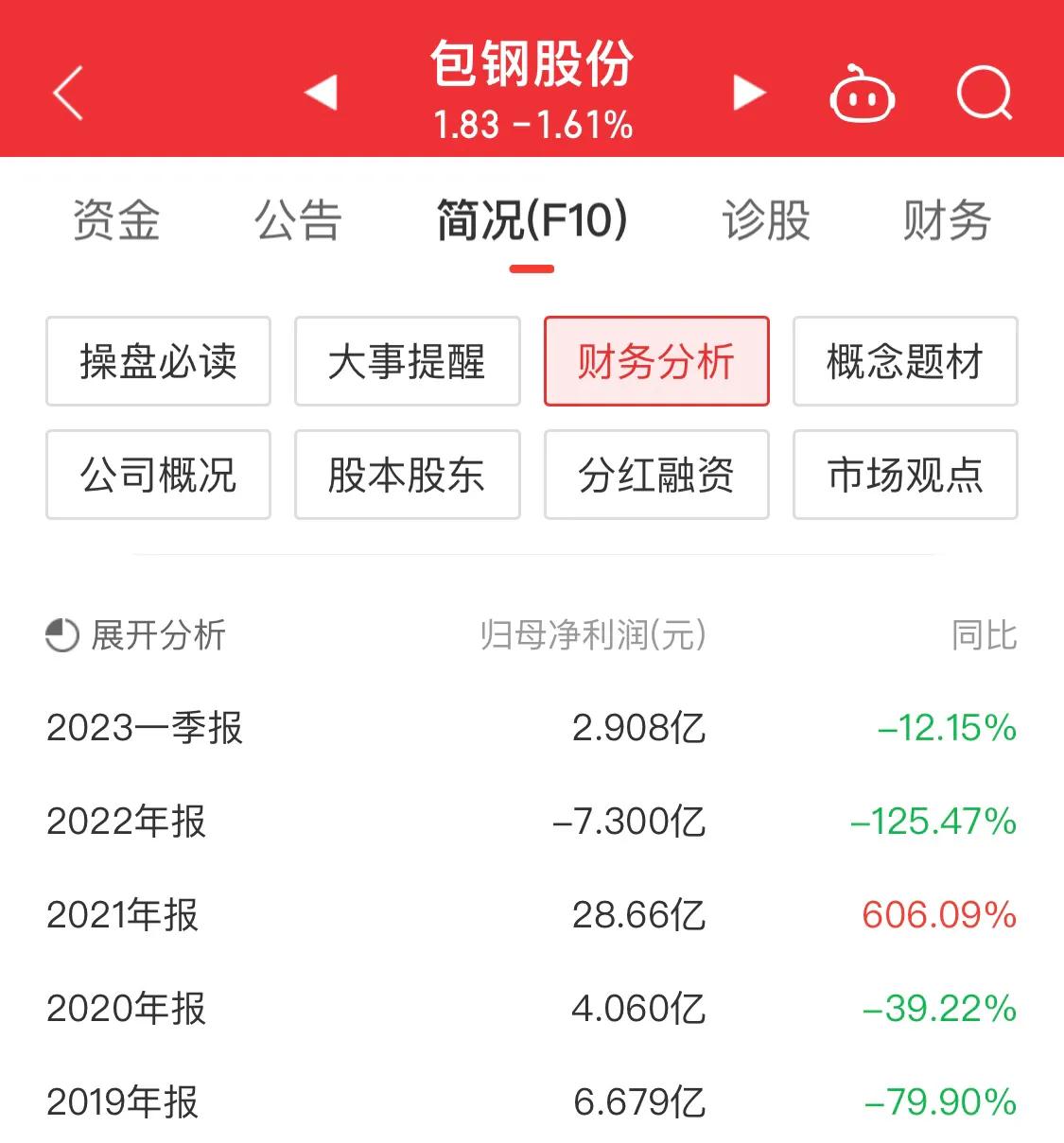This screenshot has height=1143, width=1064.
Task: Switch to the 资金 tab
Action: 115,221
